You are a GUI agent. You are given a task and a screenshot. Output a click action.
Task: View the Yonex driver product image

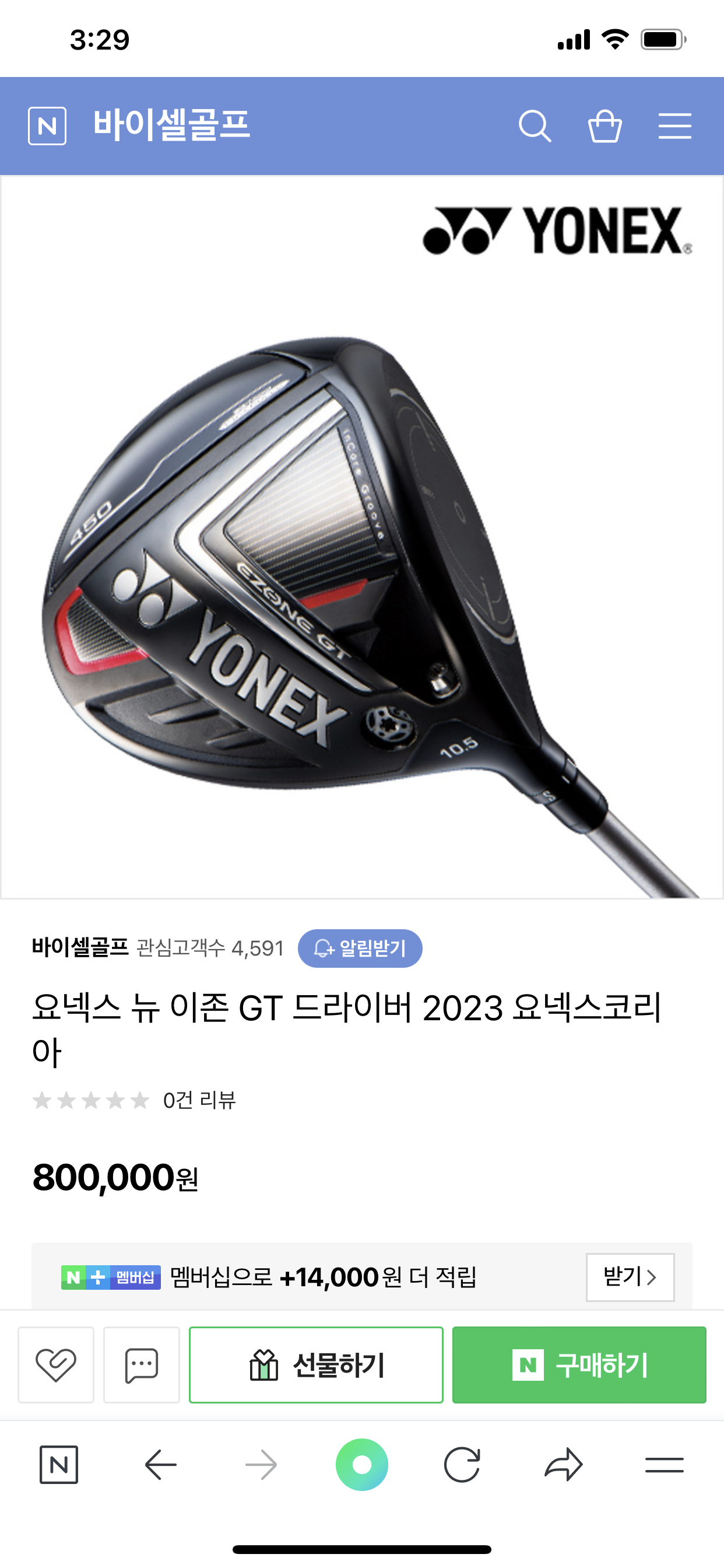click(362, 537)
